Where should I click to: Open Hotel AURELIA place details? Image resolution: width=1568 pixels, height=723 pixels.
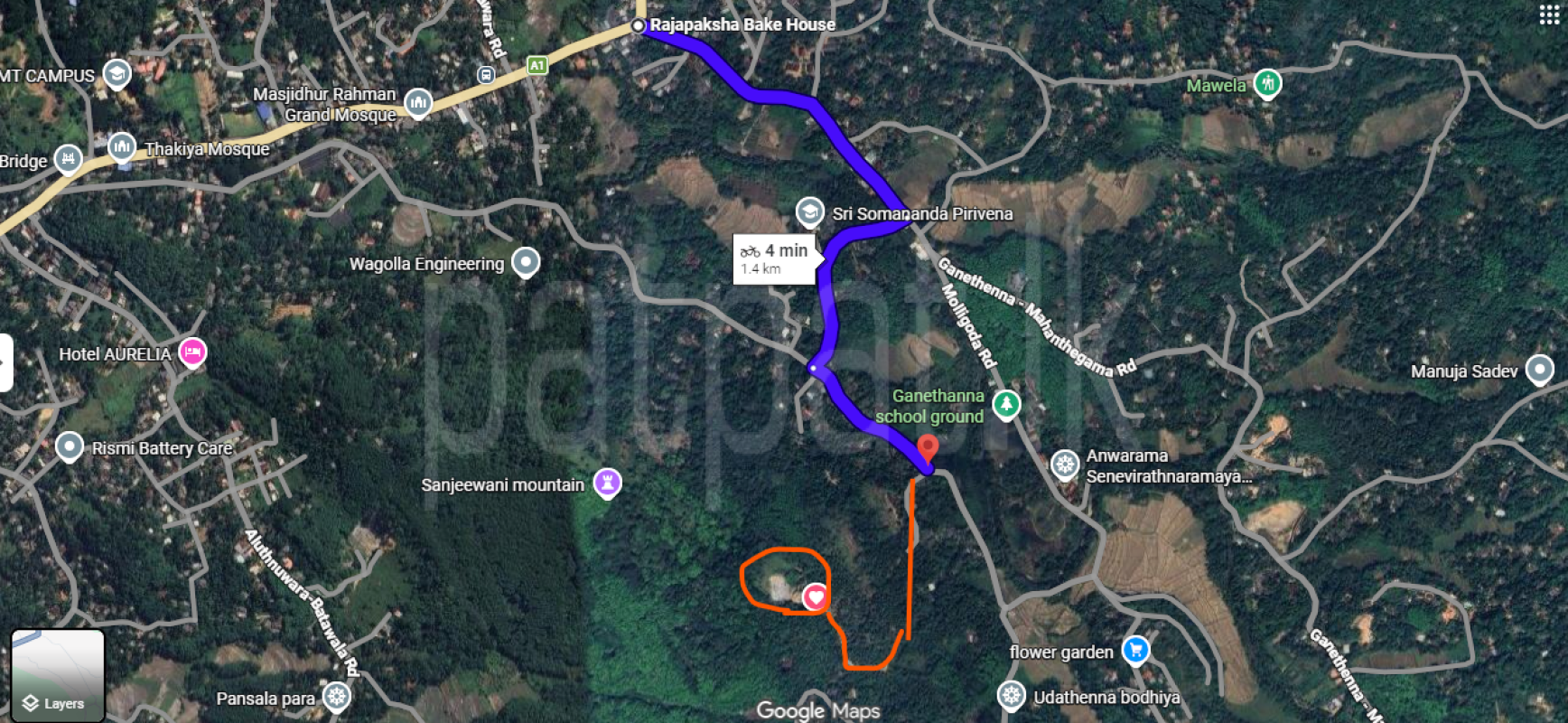192,352
